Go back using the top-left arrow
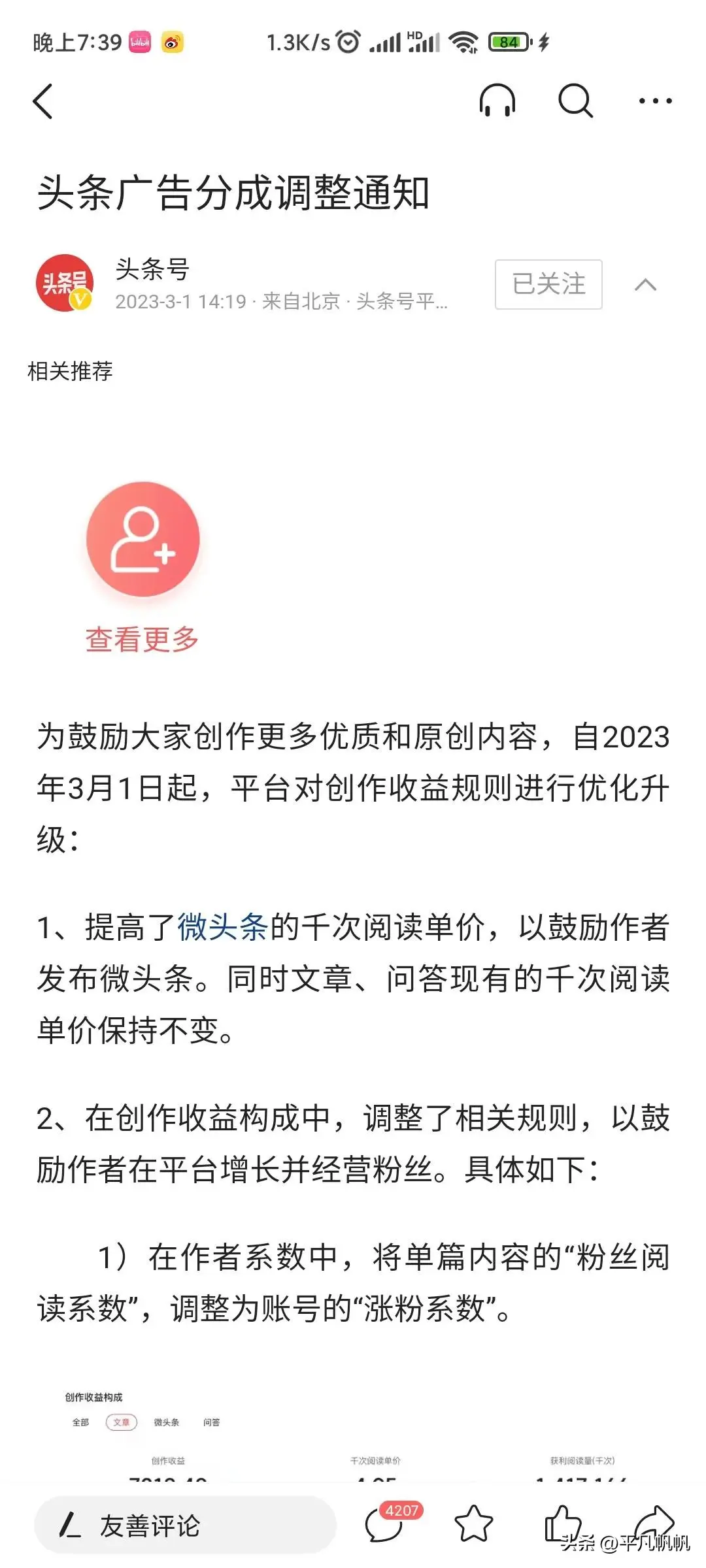The height and width of the screenshot is (1568, 706). (x=43, y=101)
